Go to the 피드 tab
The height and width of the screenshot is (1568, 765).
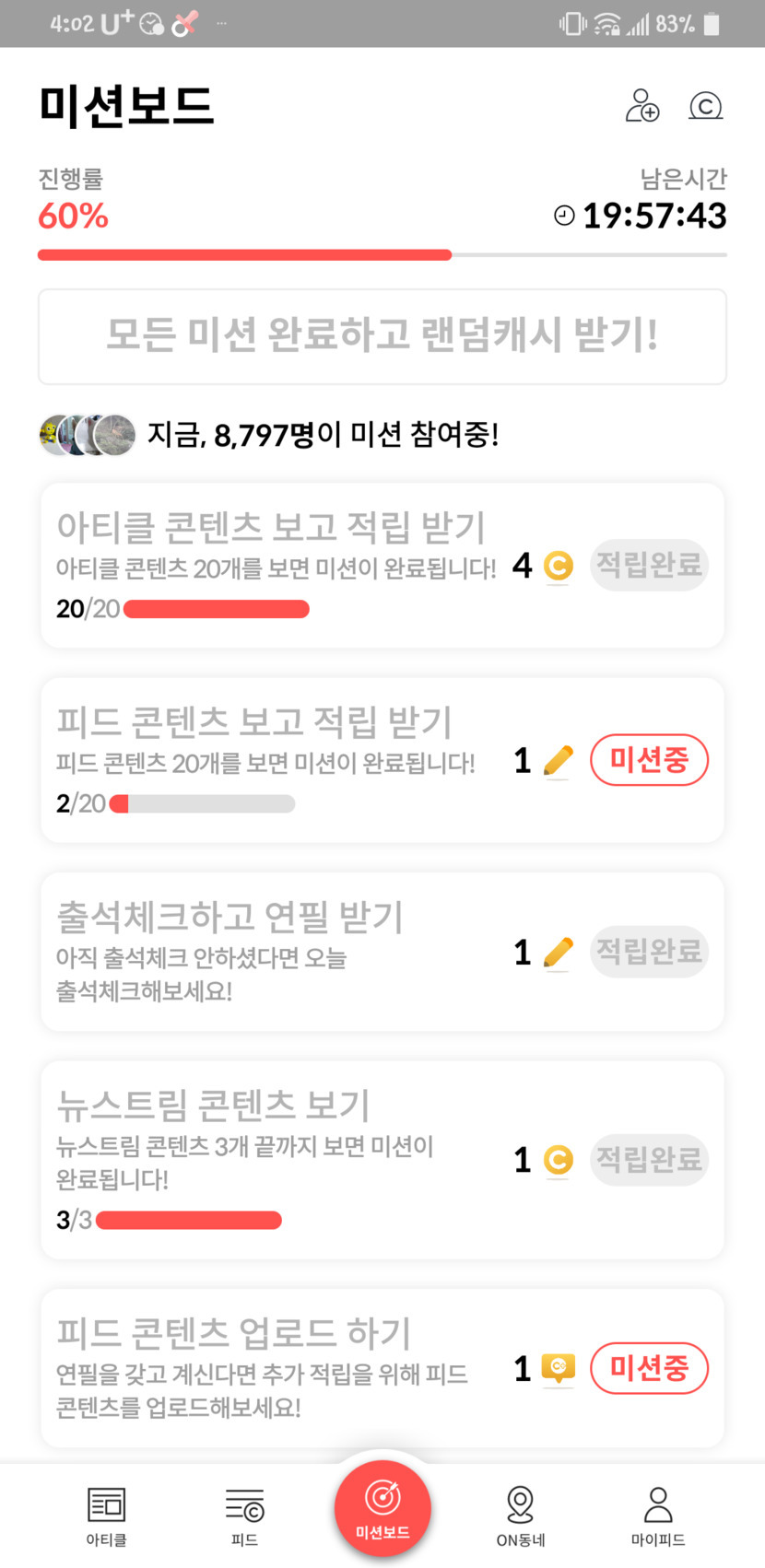[x=244, y=1515]
